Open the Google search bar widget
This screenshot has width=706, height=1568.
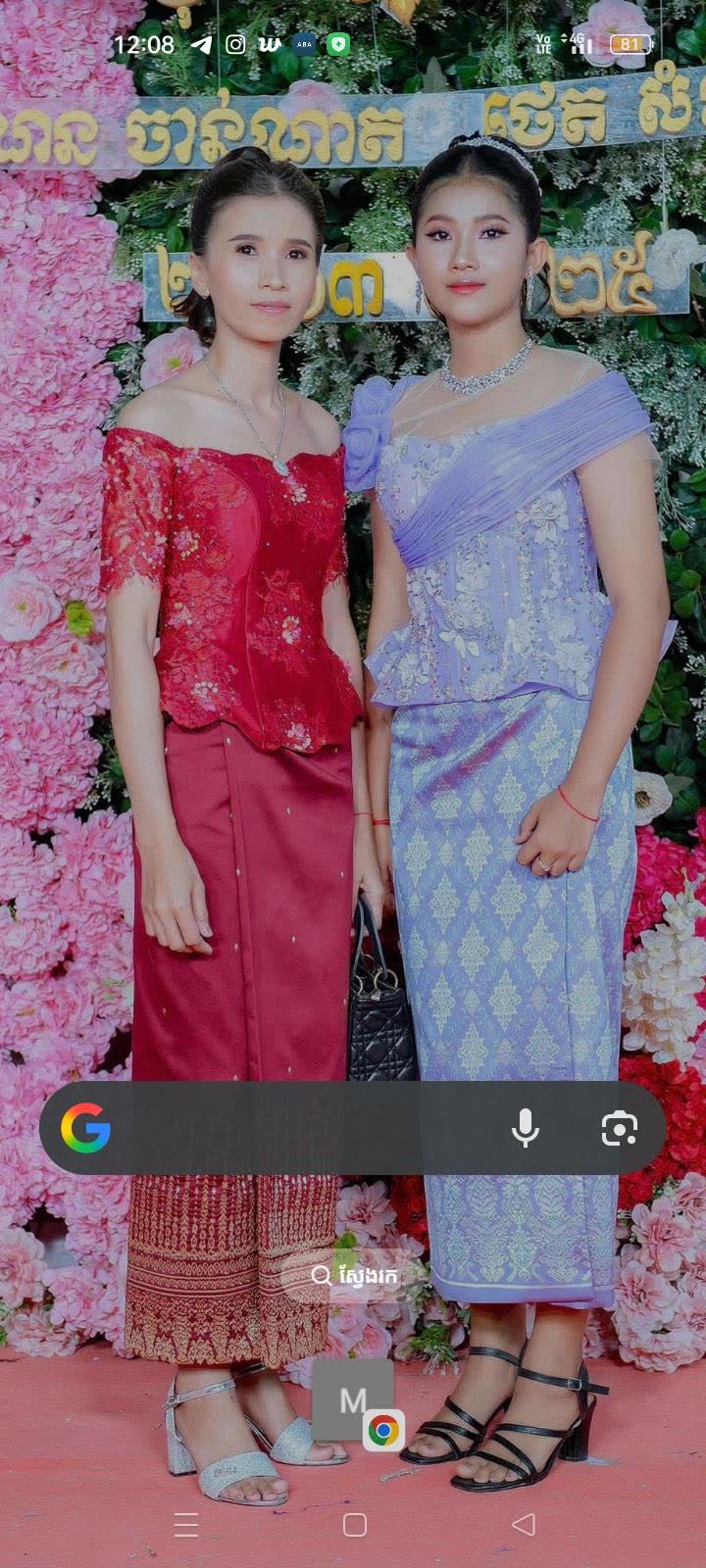pos(294,1128)
